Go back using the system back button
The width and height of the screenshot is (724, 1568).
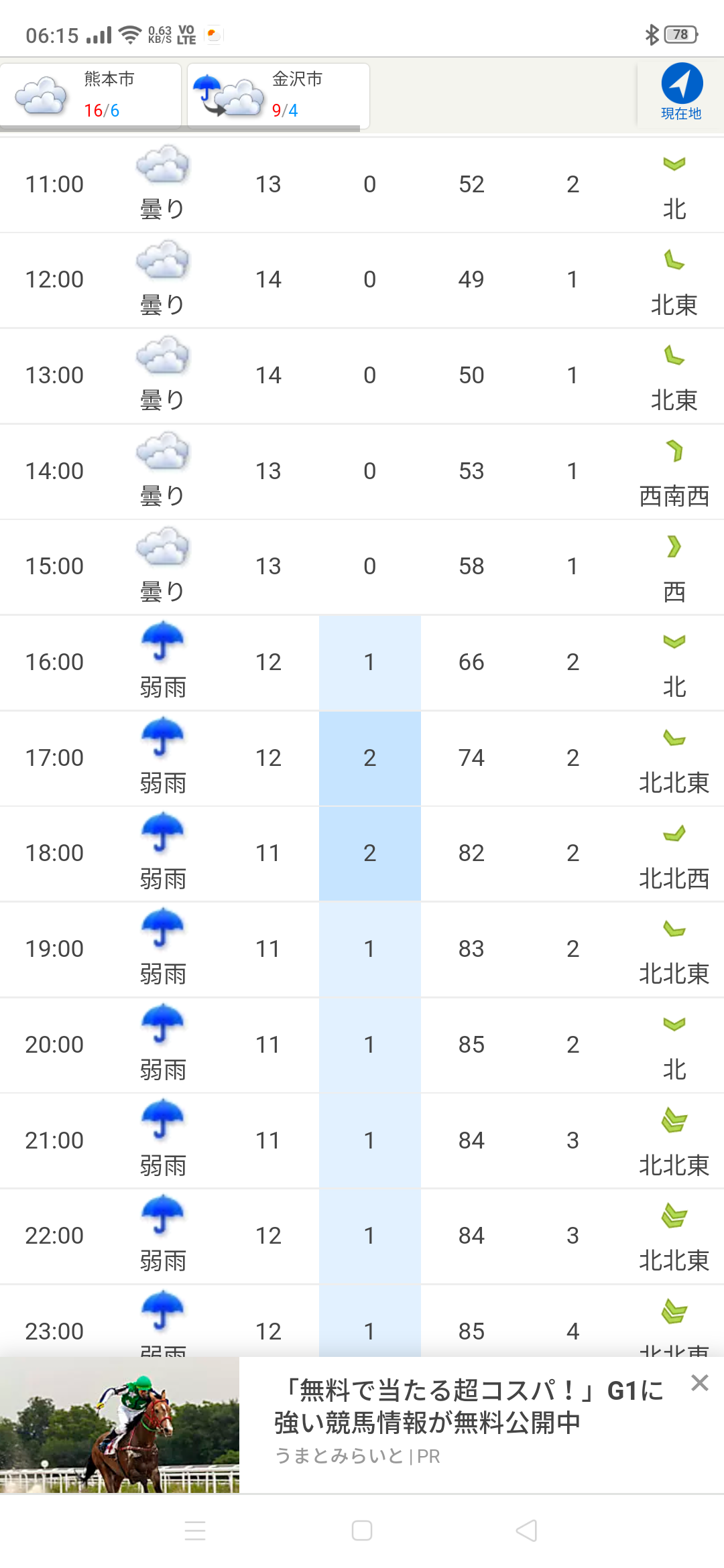click(x=527, y=1530)
